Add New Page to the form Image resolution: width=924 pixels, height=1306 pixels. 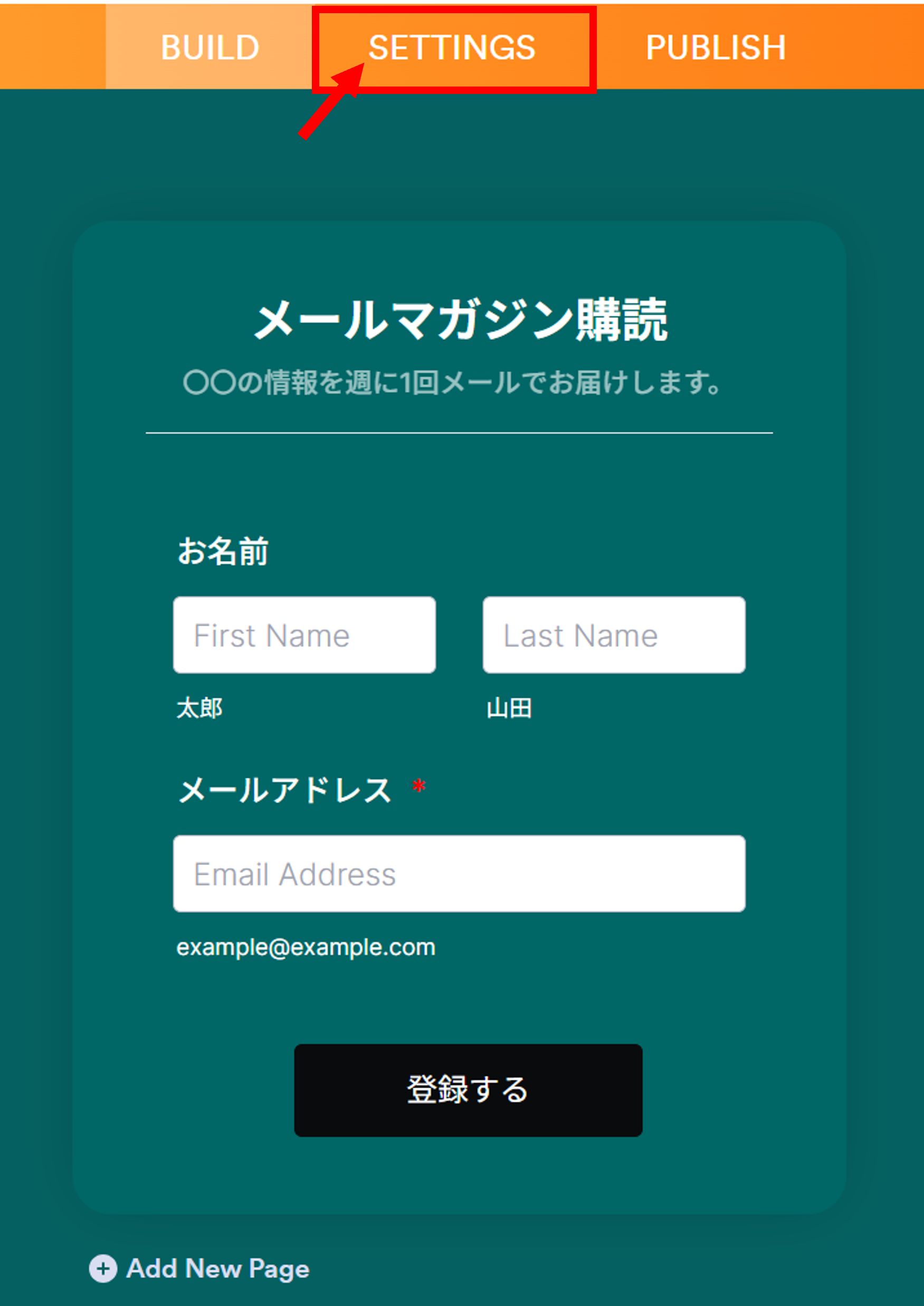[199, 1269]
